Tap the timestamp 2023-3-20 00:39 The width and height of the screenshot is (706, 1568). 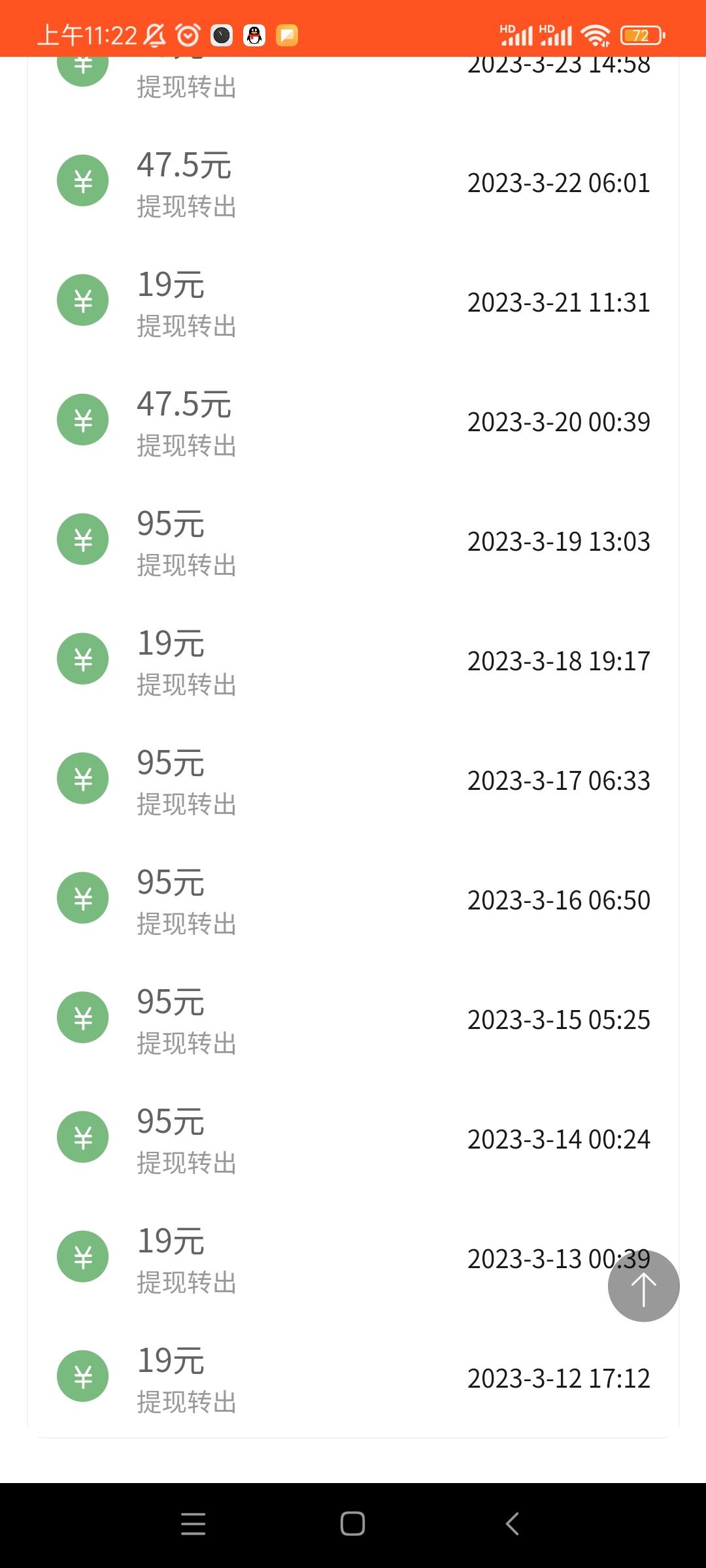[559, 421]
